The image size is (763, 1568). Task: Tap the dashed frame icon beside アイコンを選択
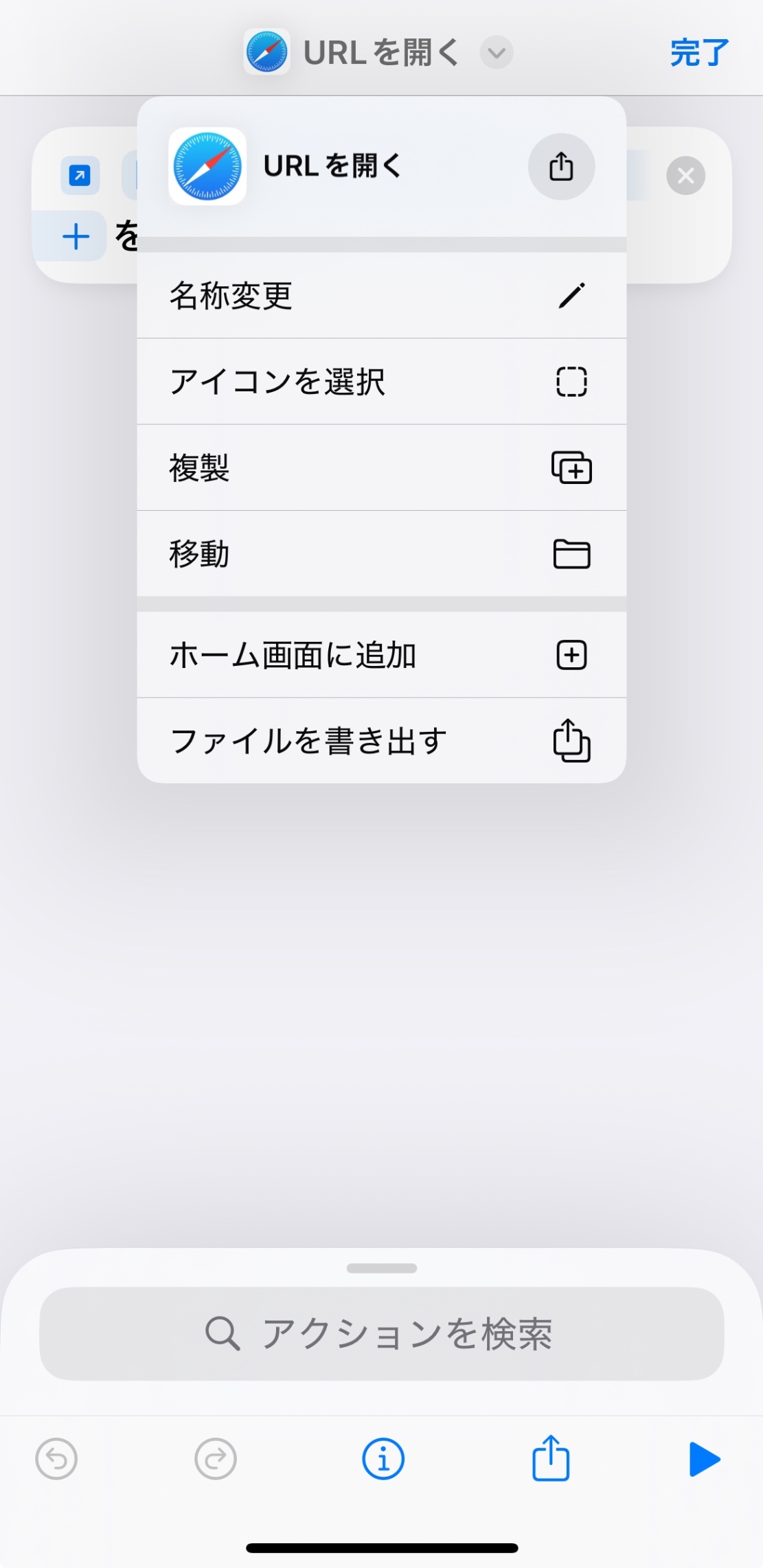[571, 382]
